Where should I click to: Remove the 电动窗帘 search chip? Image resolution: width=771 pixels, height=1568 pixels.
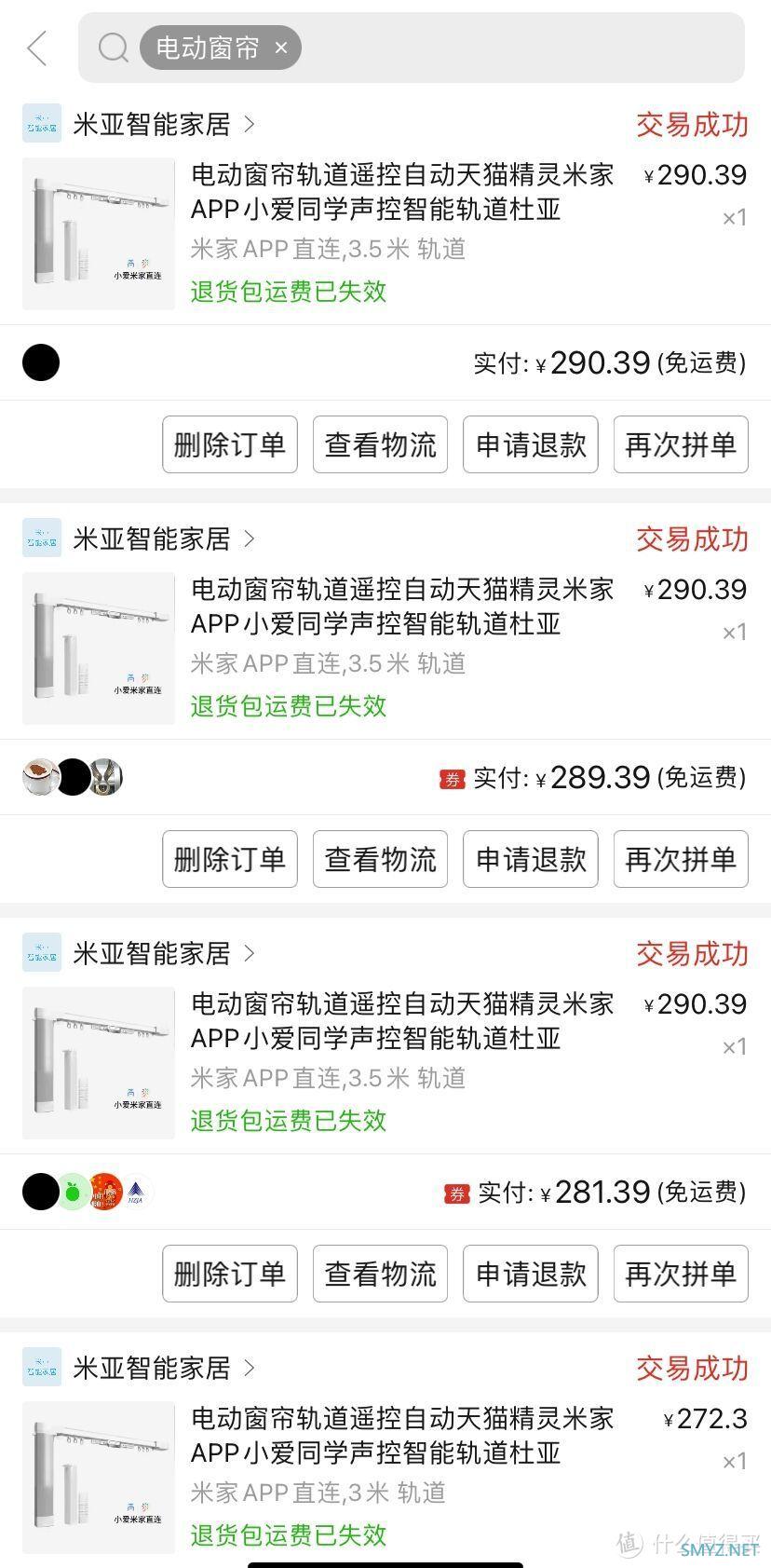click(x=281, y=48)
